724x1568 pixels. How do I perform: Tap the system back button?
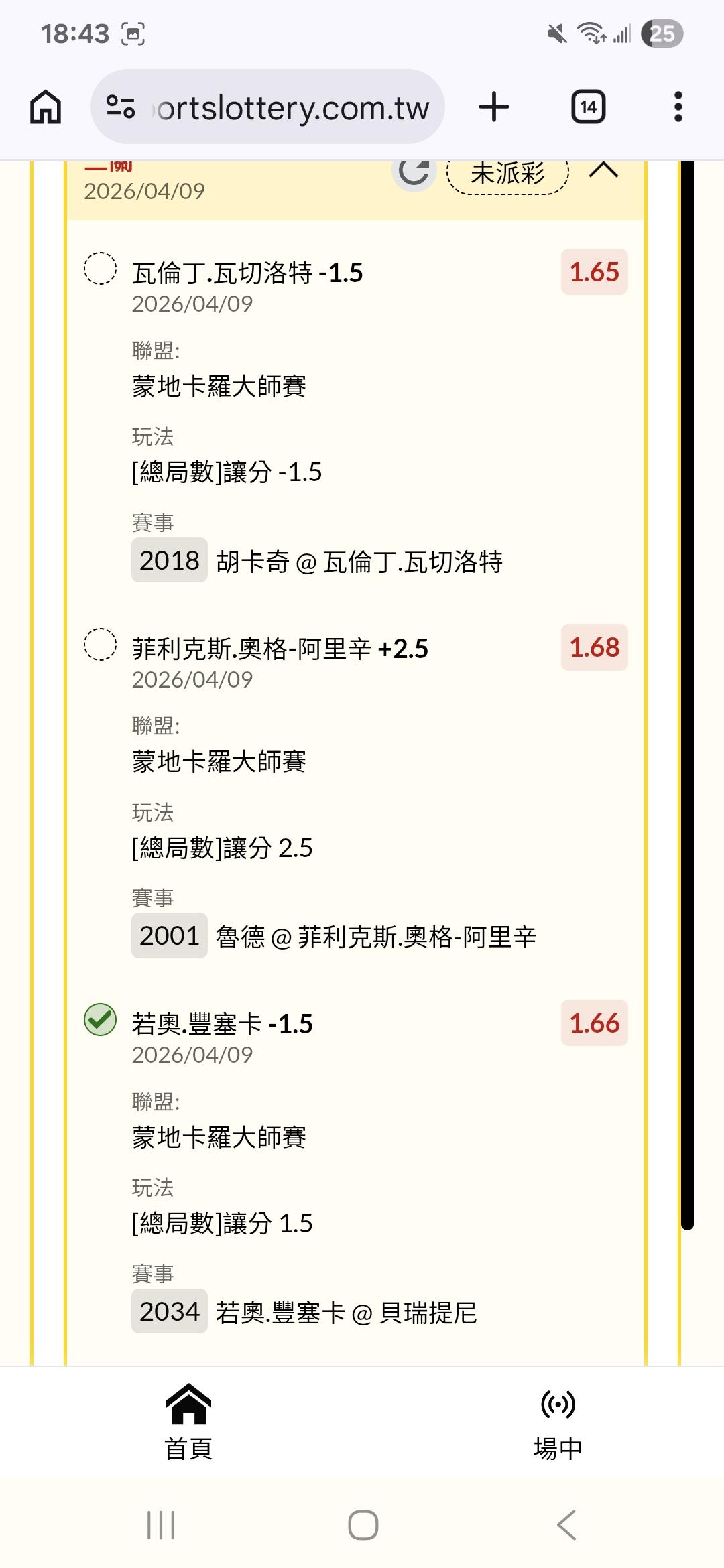(566, 1525)
